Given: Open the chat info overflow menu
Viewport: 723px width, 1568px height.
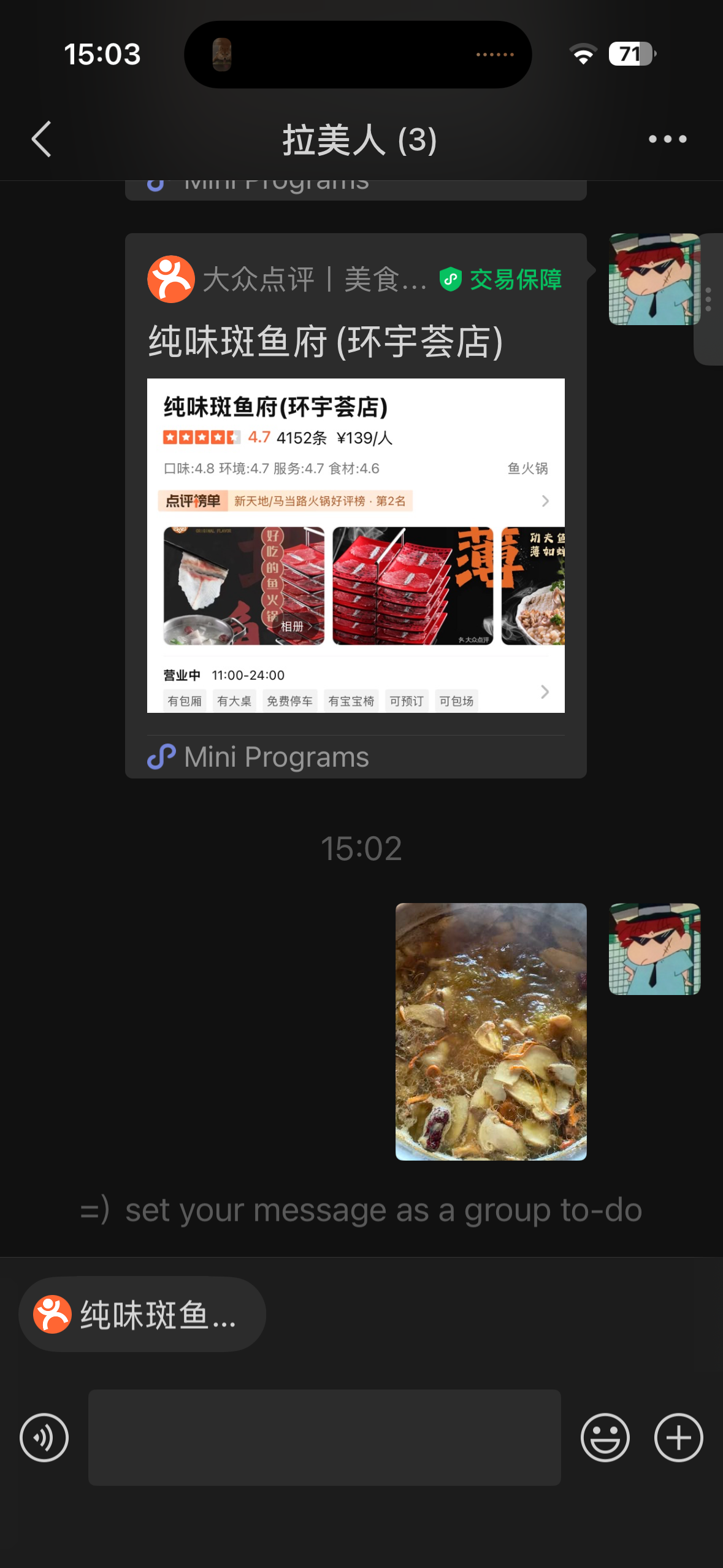Looking at the screenshot, I should pos(667,139).
